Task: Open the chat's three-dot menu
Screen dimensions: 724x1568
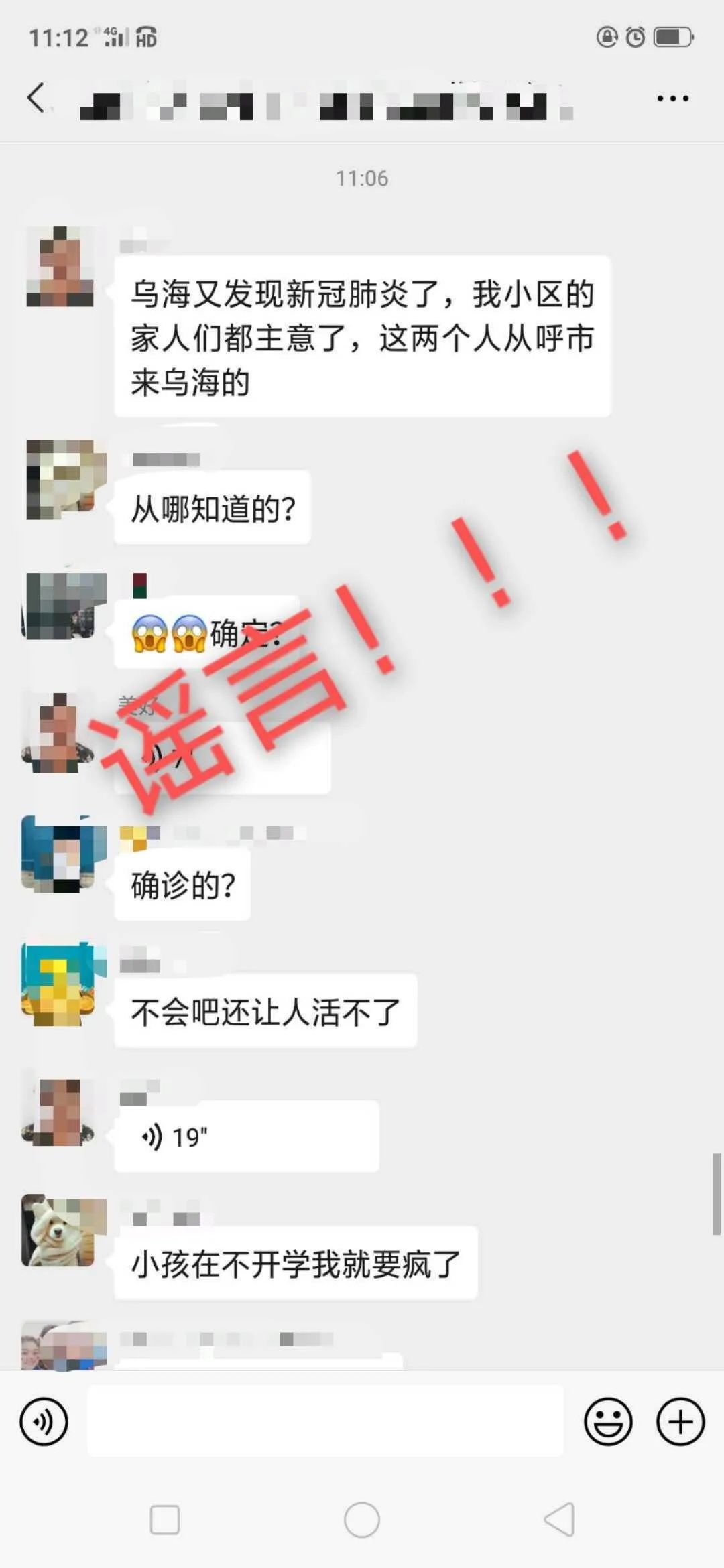Action: 672,99
